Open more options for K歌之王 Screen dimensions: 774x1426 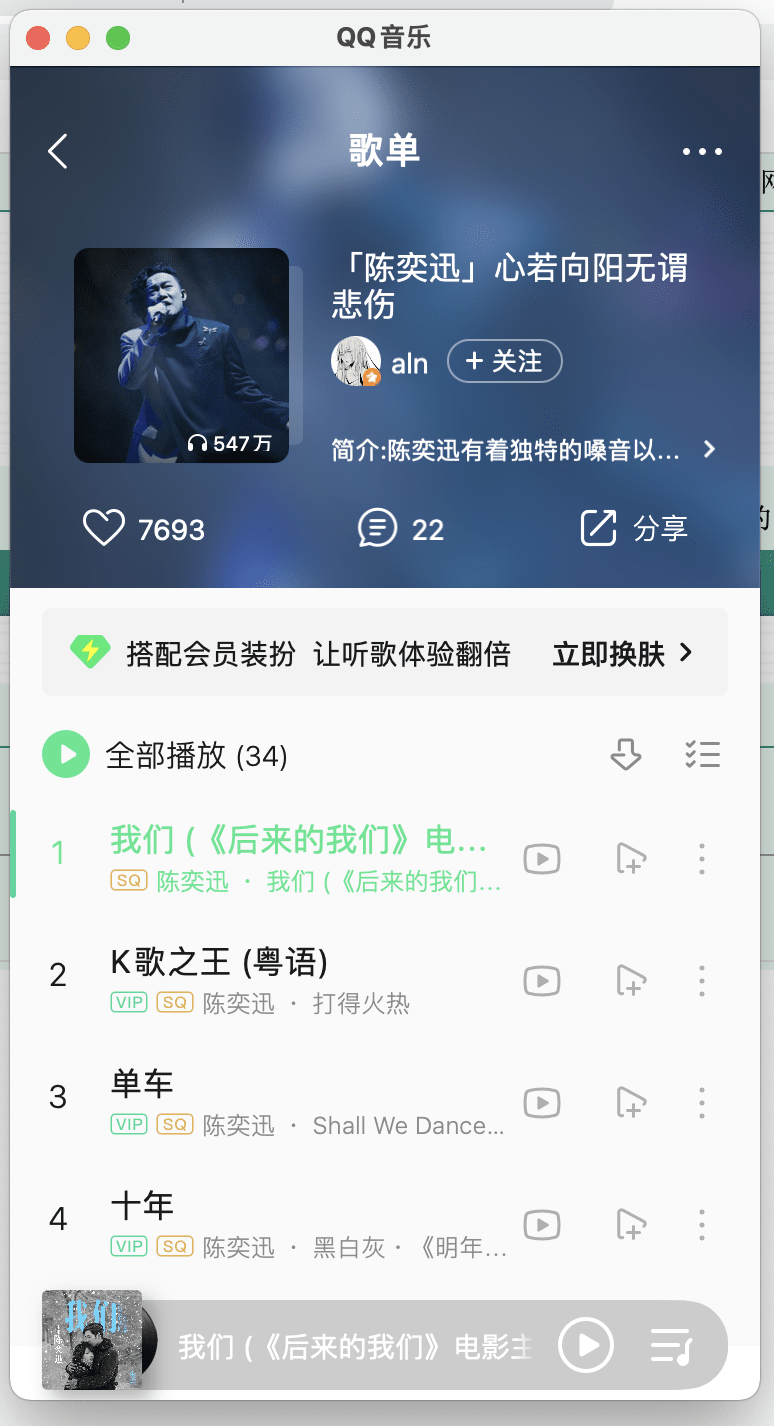click(x=702, y=981)
